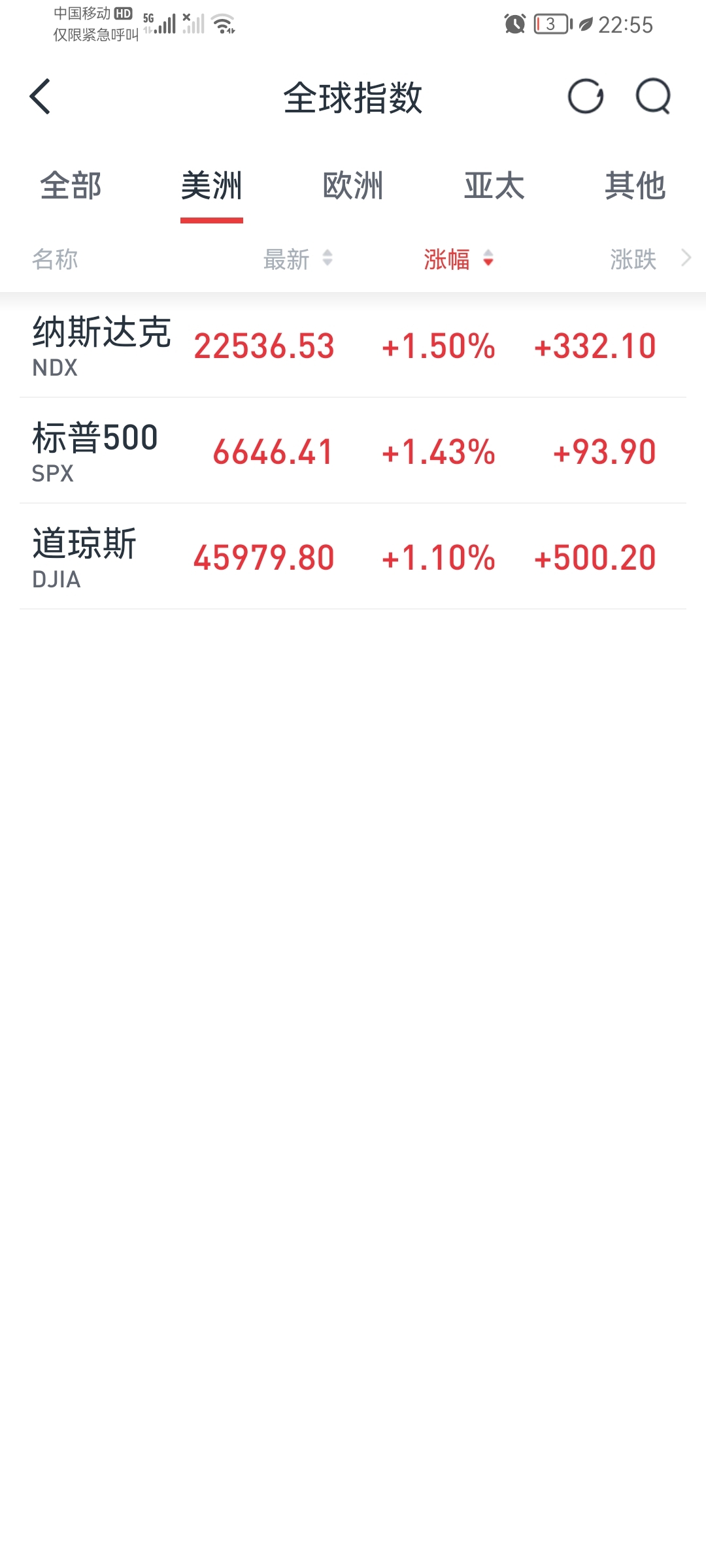
Task: Sort the list by 最新 price
Action: tap(297, 259)
